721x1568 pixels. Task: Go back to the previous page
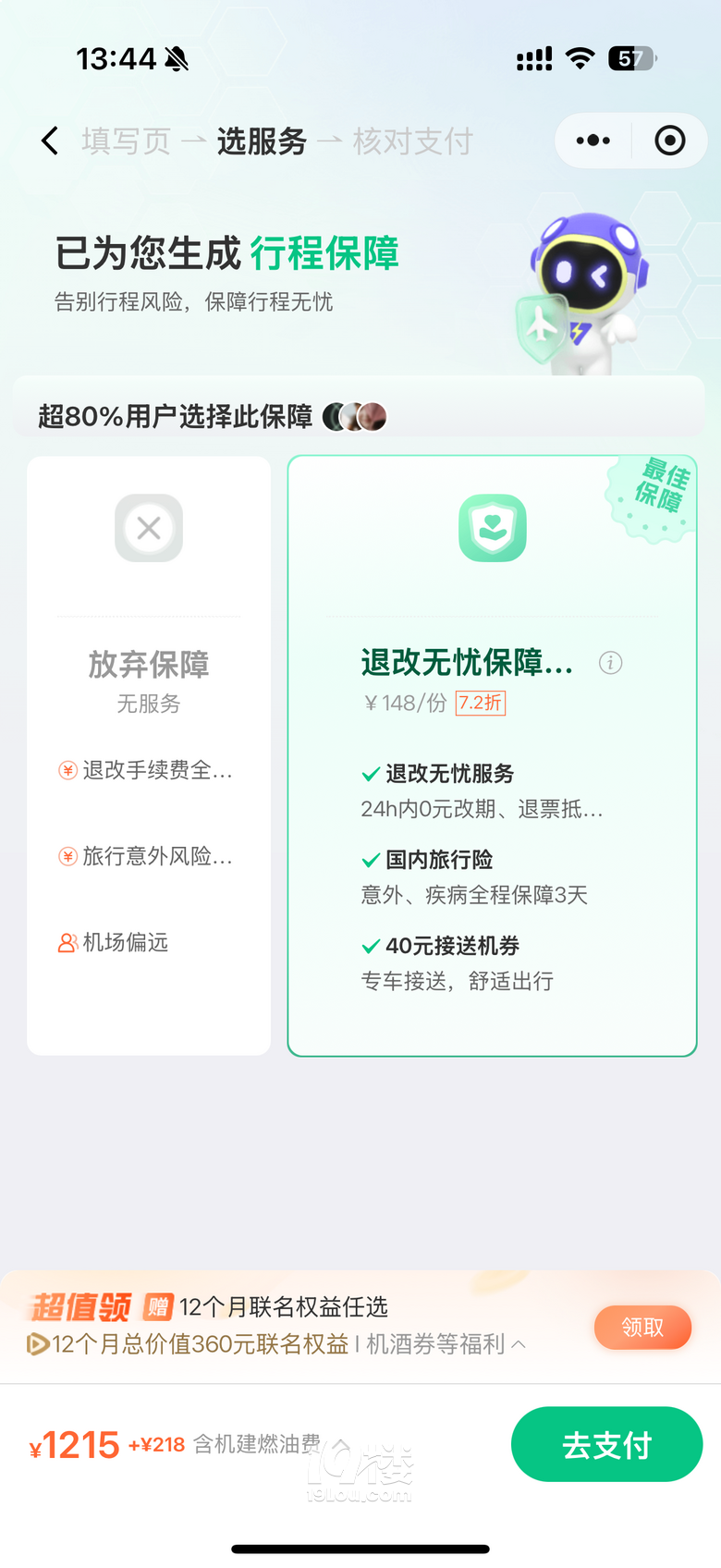50,141
